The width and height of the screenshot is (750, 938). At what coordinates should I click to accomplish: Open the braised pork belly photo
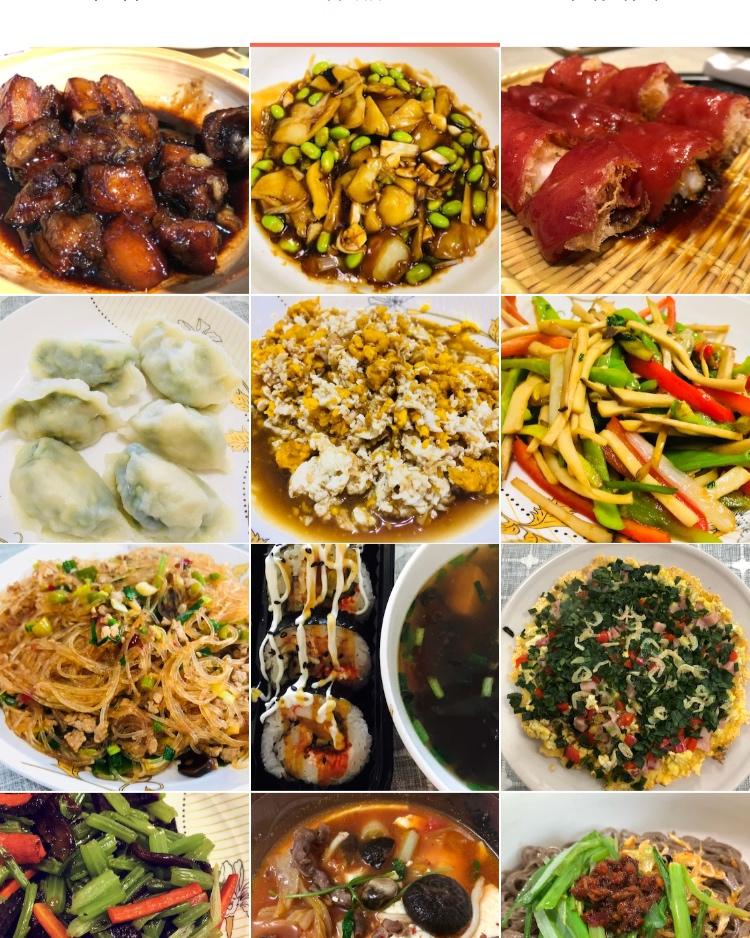124,170
